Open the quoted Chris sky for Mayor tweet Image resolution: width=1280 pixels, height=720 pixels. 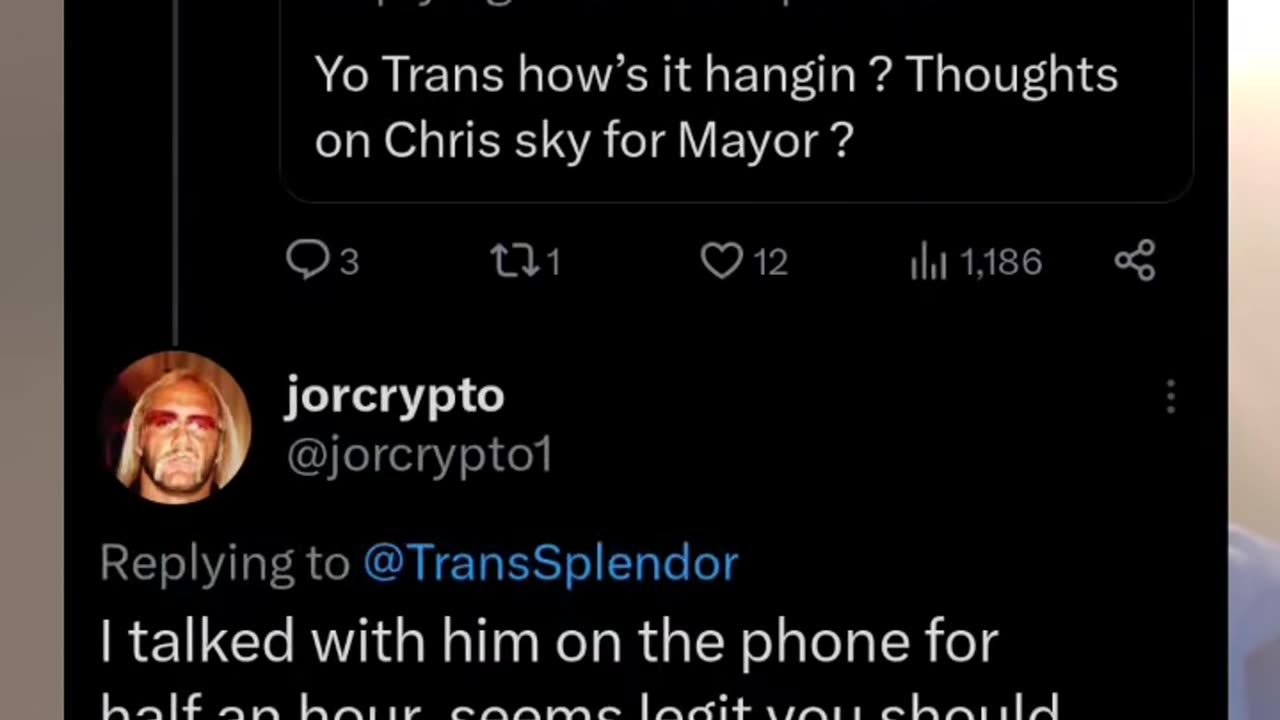pos(716,107)
